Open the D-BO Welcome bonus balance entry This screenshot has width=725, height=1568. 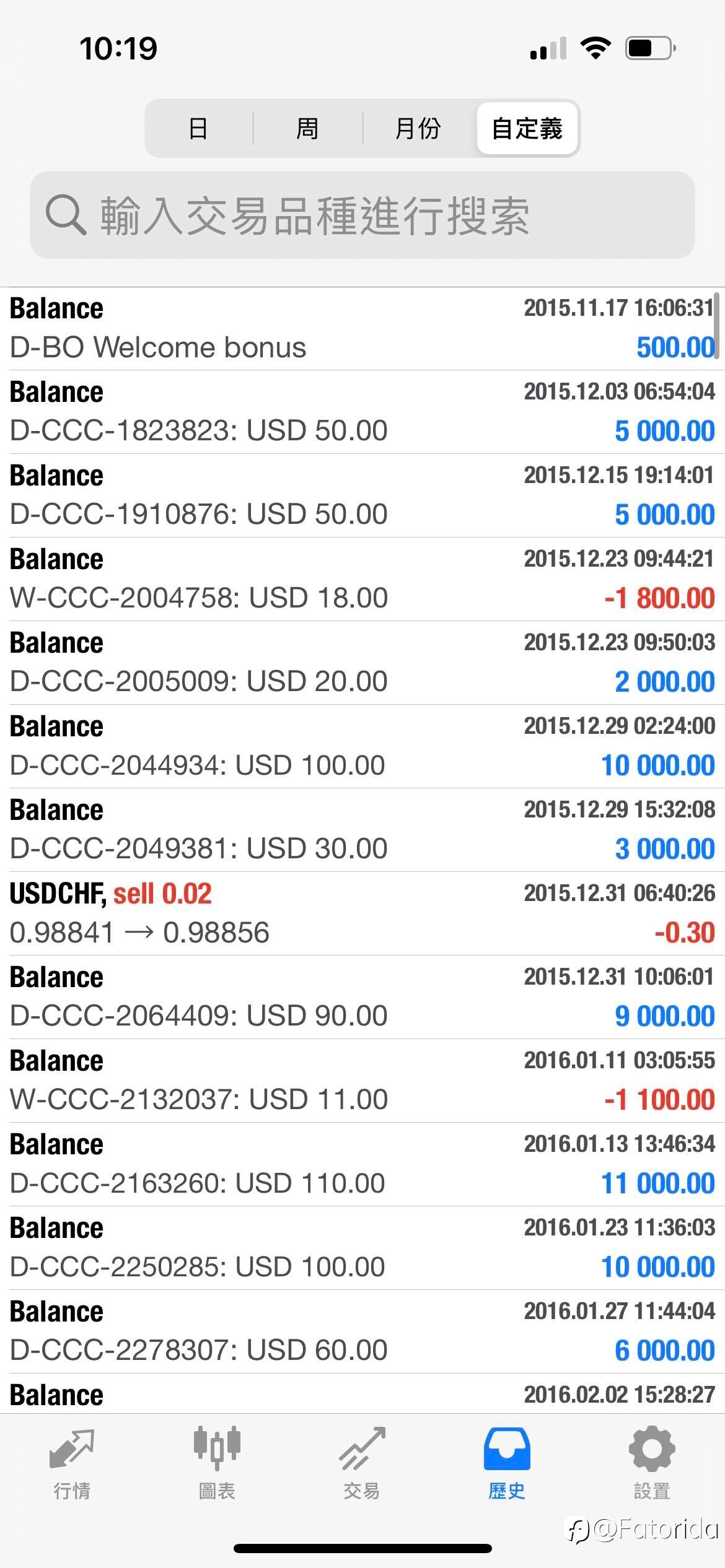[362, 329]
